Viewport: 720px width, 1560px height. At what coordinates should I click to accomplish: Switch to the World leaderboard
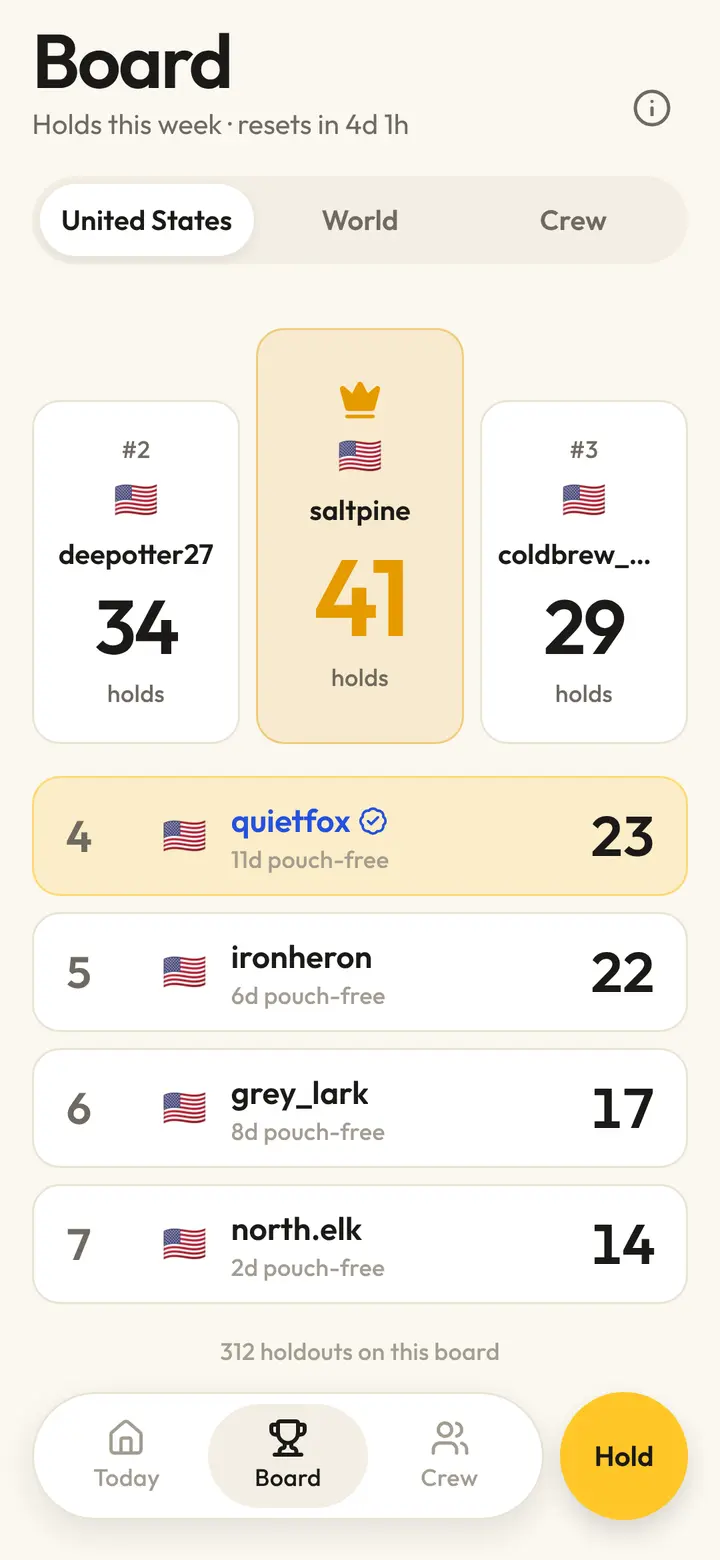(x=360, y=220)
